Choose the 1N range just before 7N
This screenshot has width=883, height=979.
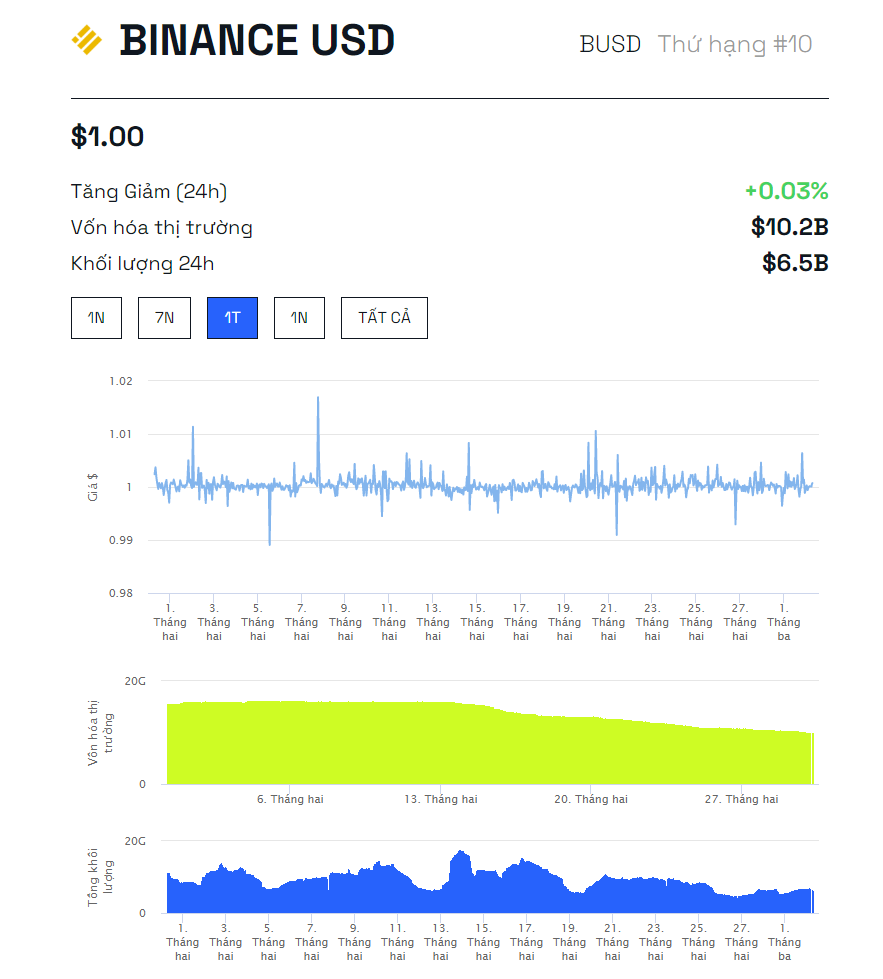click(x=96, y=318)
